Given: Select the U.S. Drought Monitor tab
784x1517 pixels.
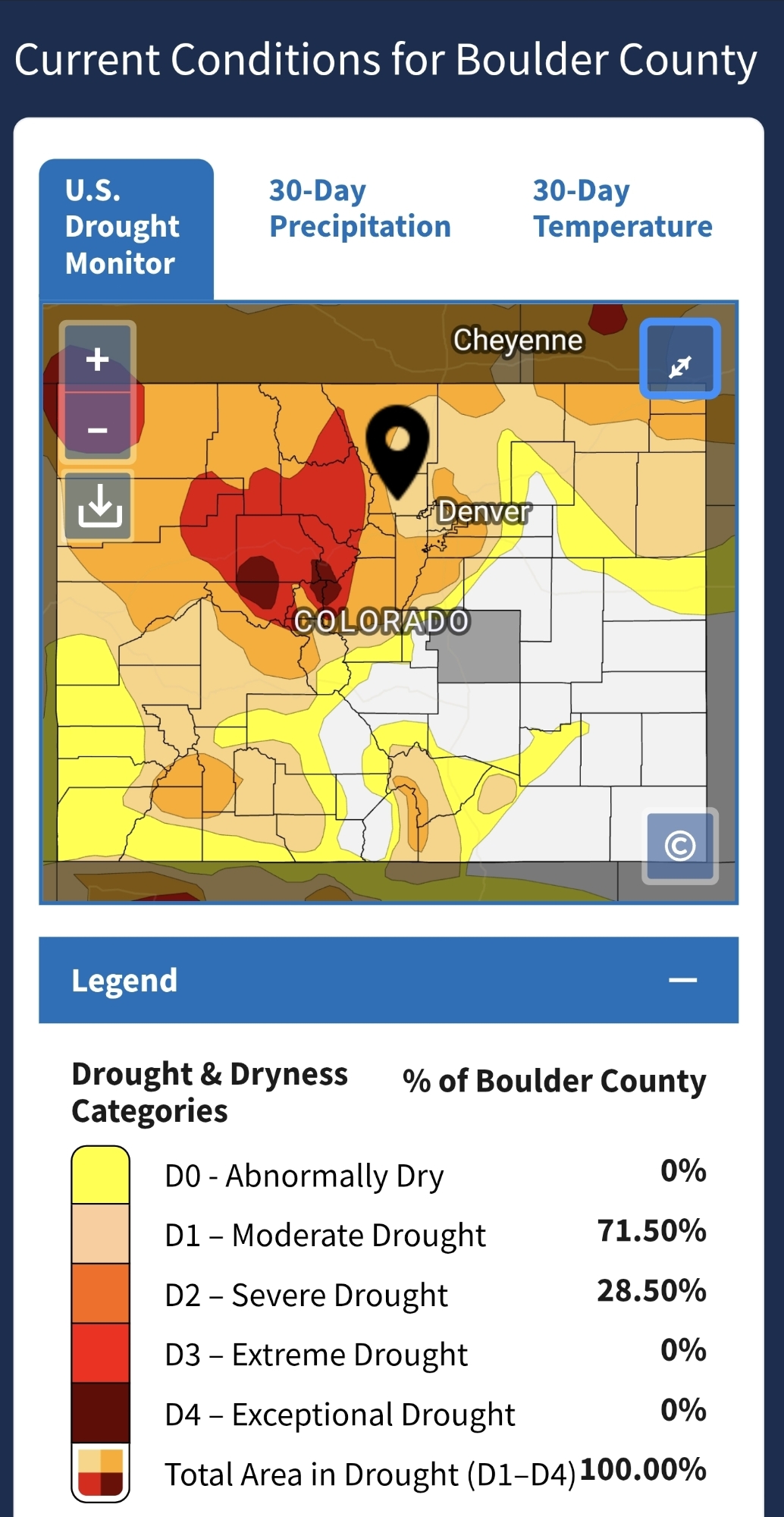Looking at the screenshot, I should point(126,227).
